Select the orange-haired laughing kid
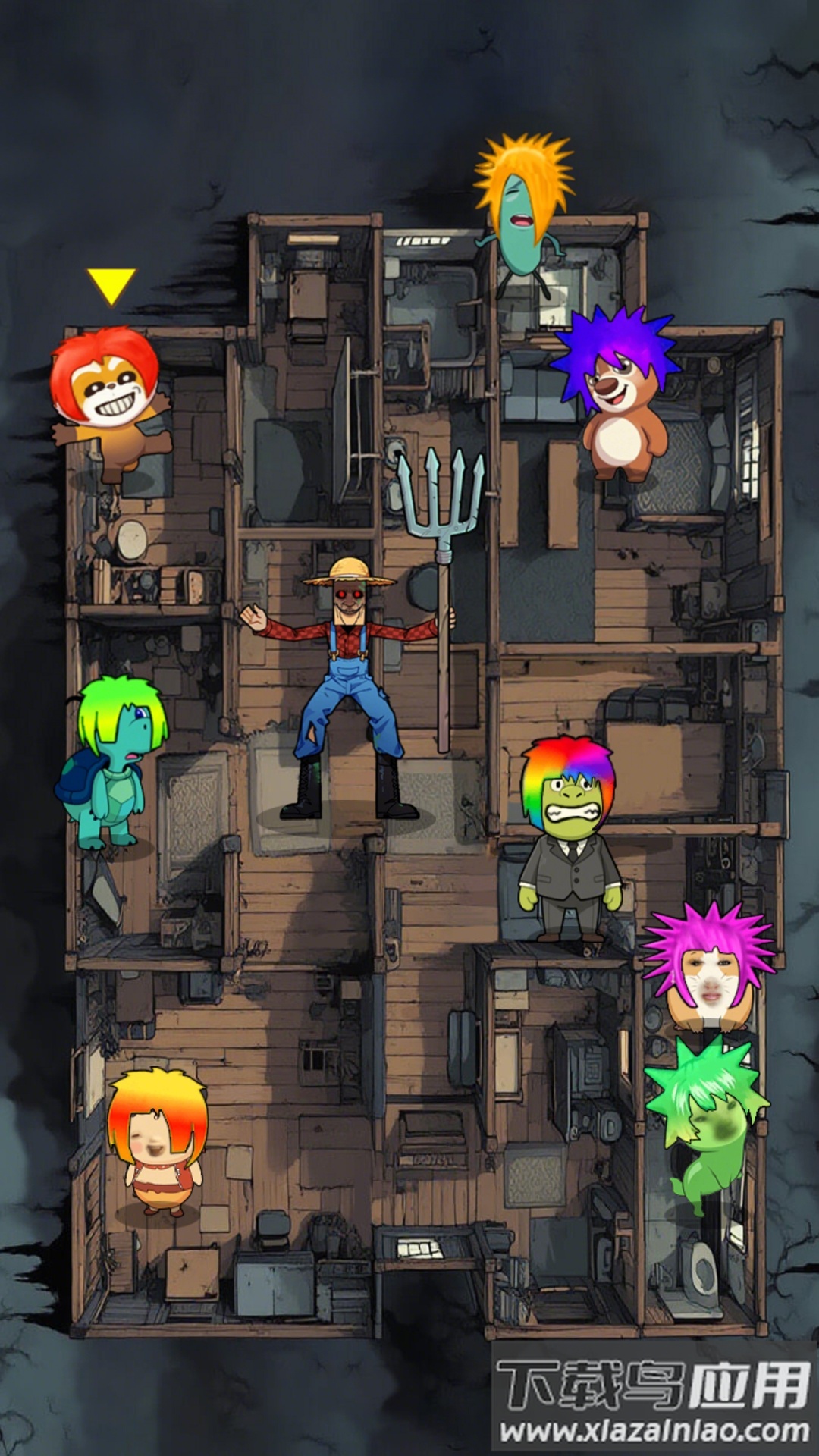Screen dimensions: 819x1456 coord(157,1137)
